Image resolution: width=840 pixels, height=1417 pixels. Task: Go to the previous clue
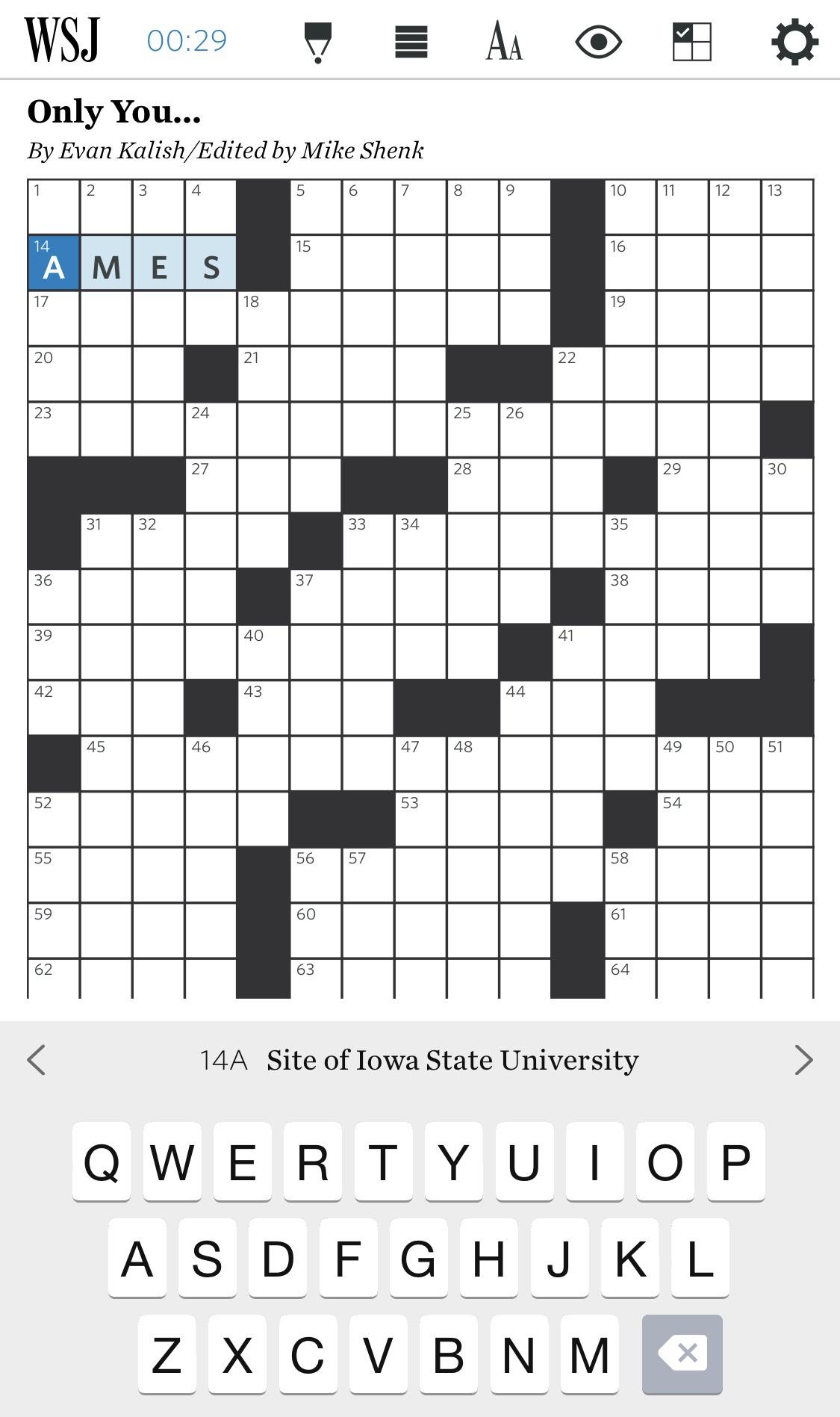(x=37, y=1059)
